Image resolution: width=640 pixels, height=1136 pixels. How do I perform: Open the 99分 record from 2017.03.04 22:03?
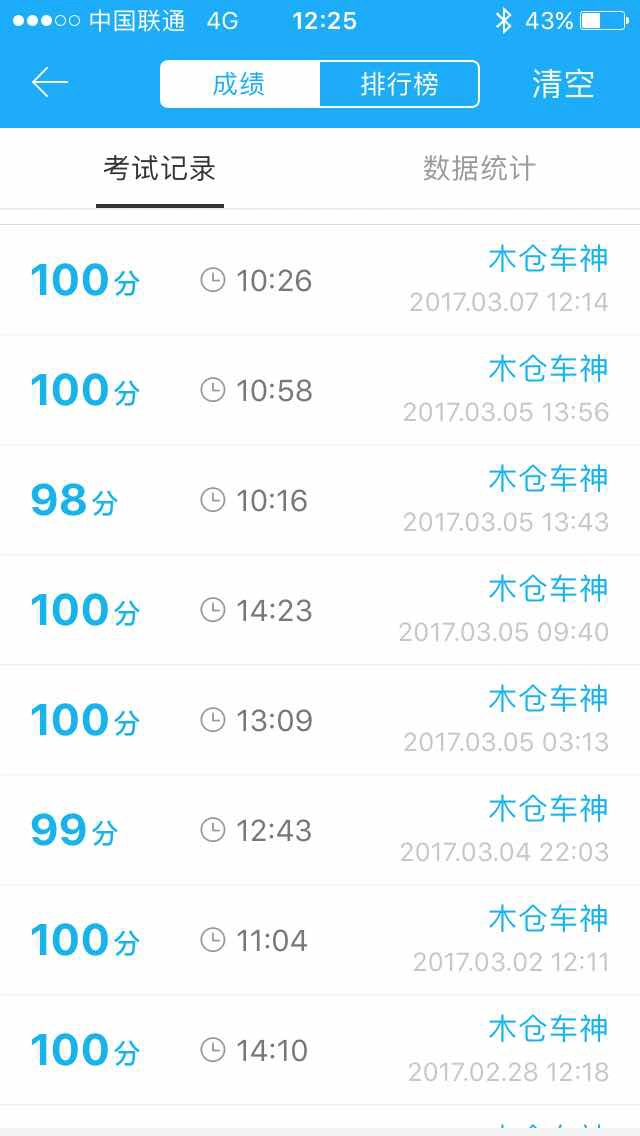320,830
